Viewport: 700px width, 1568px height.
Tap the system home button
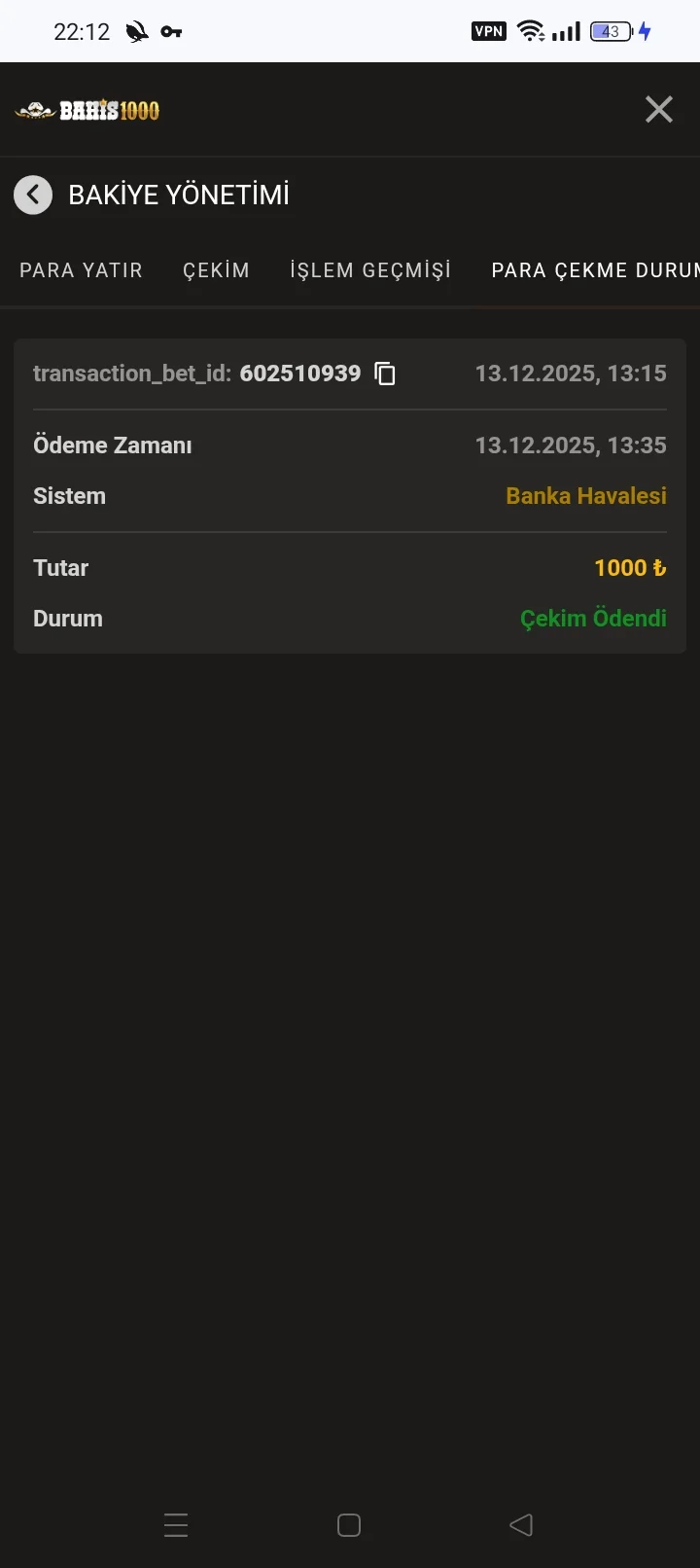point(349,1525)
